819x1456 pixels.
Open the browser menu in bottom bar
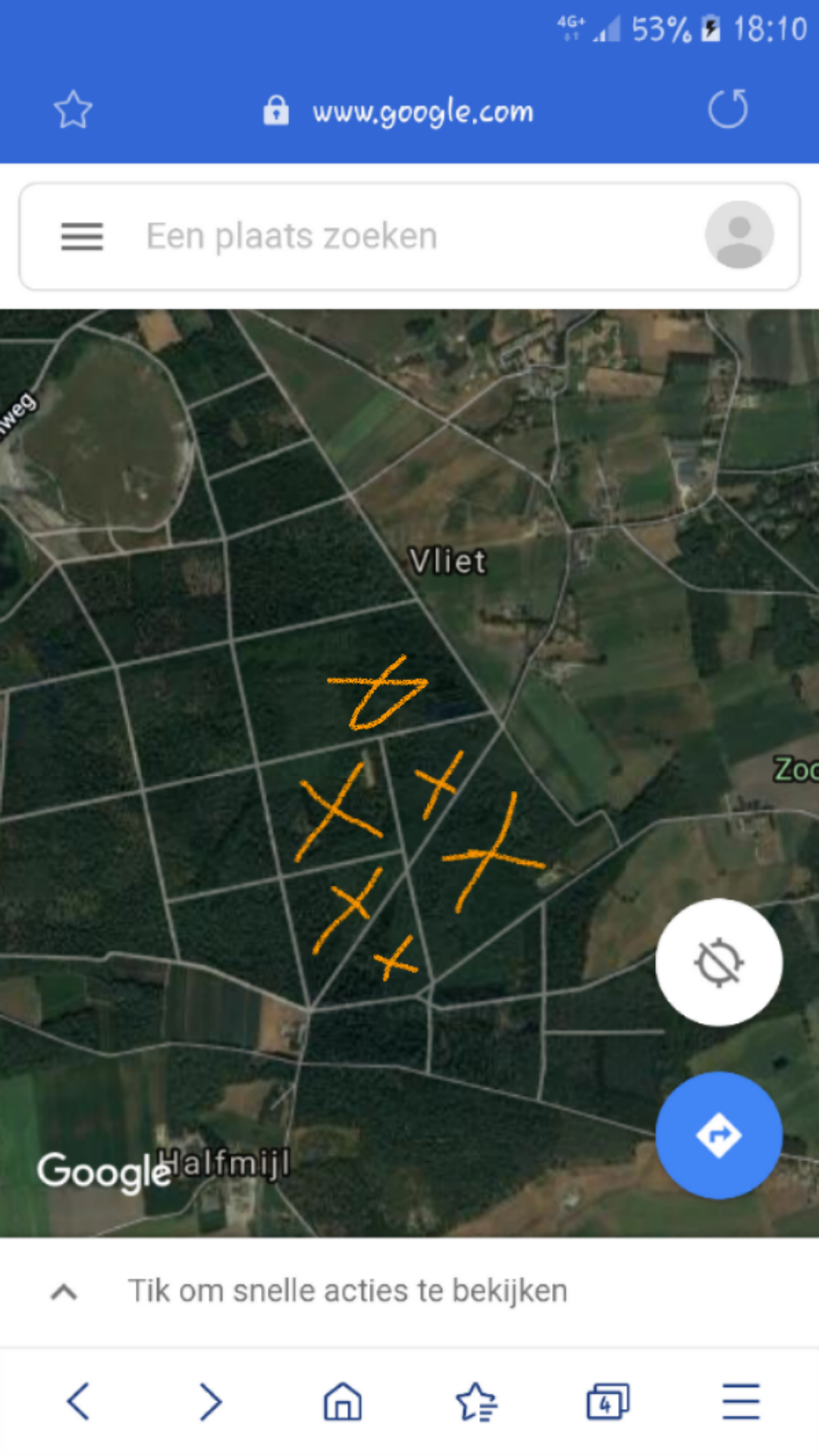point(741,1401)
